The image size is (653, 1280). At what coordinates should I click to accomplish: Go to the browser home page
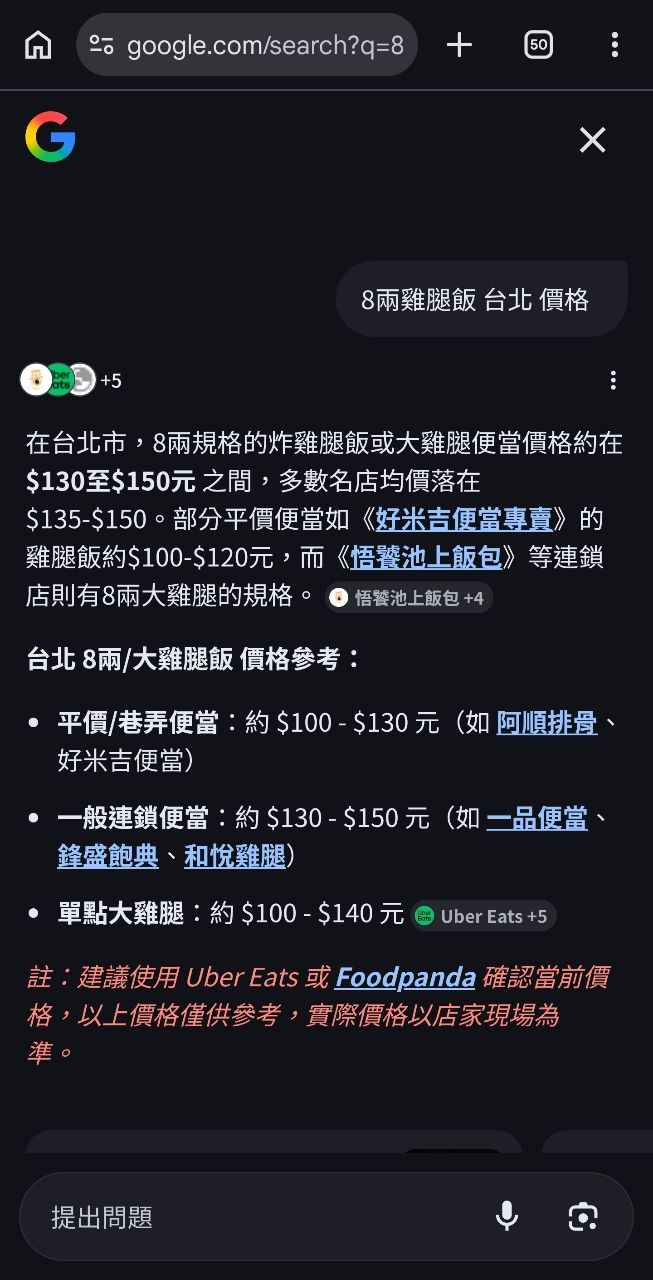(x=38, y=45)
